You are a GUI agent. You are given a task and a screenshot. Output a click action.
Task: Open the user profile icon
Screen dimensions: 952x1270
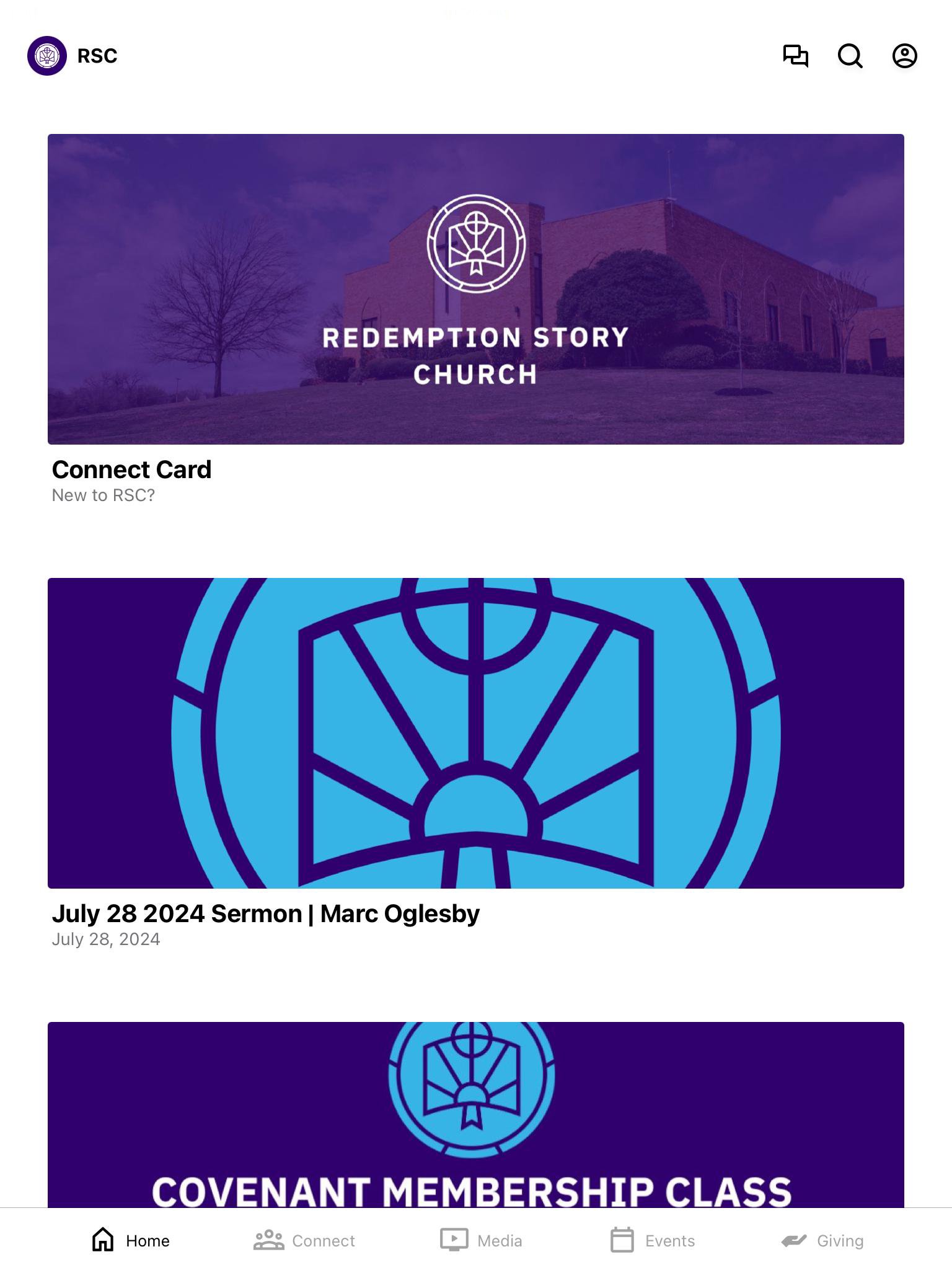point(904,56)
